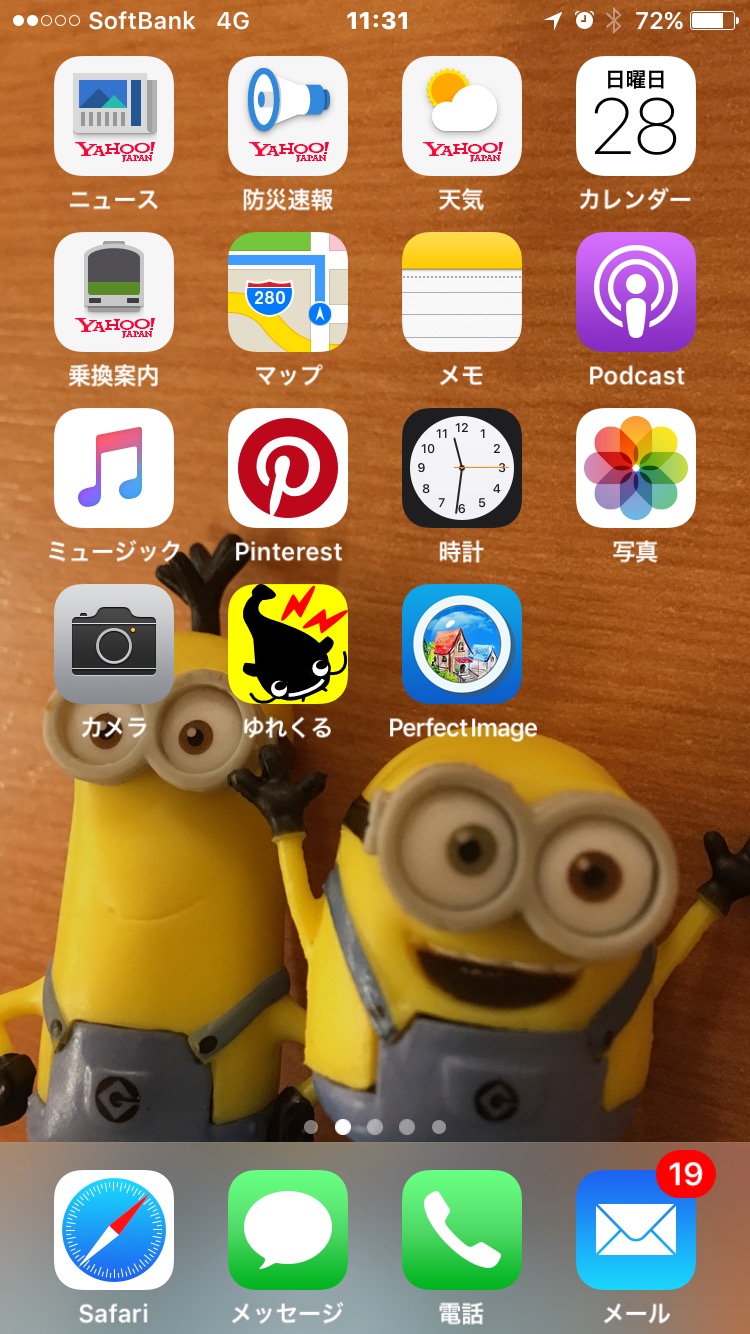Open the ミュージック app

point(114,468)
